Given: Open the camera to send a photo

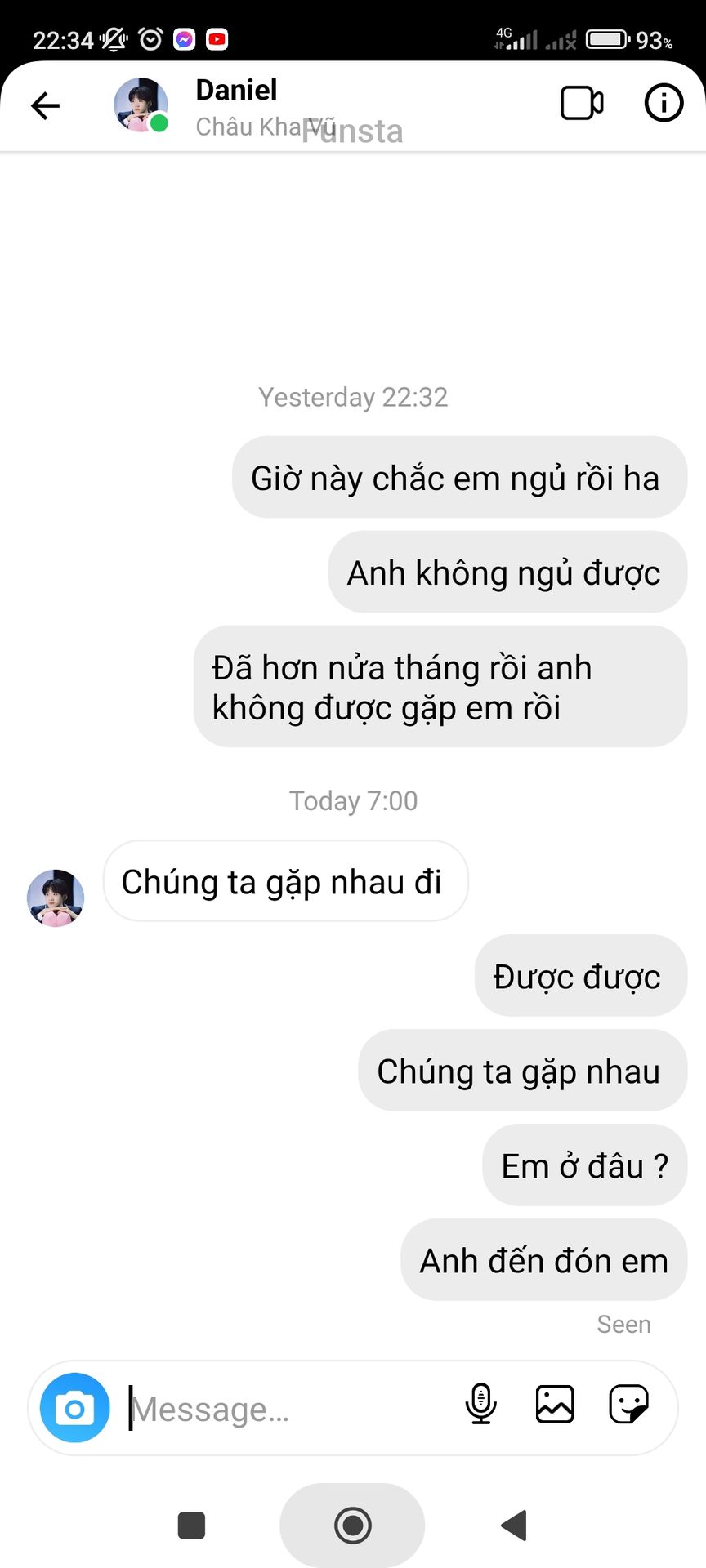Looking at the screenshot, I should click(75, 1409).
